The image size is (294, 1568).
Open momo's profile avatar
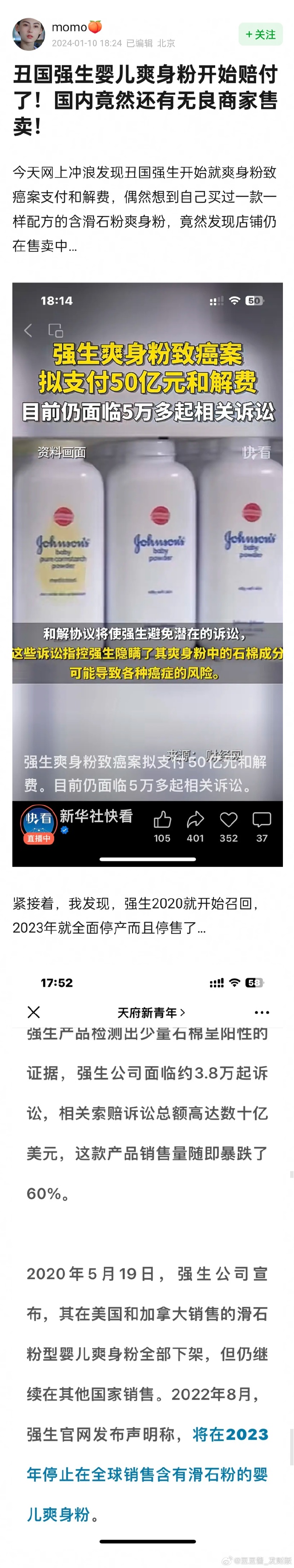pos(28,34)
